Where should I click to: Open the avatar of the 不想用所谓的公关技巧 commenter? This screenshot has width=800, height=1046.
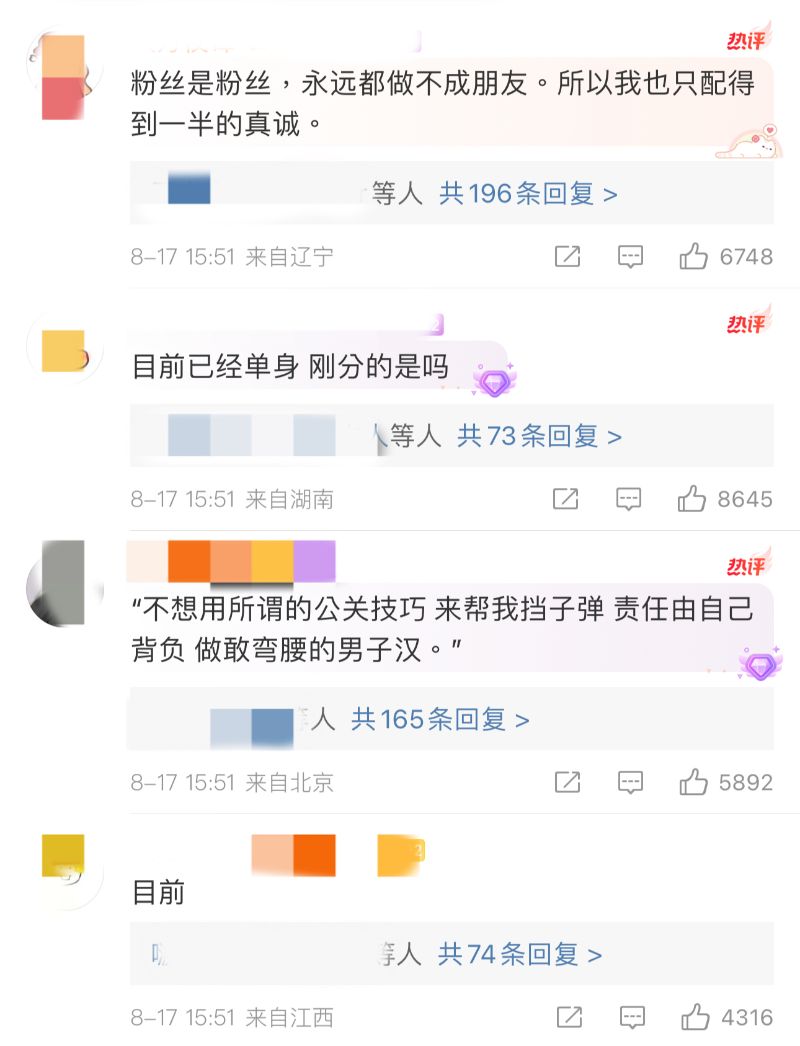[x=64, y=580]
